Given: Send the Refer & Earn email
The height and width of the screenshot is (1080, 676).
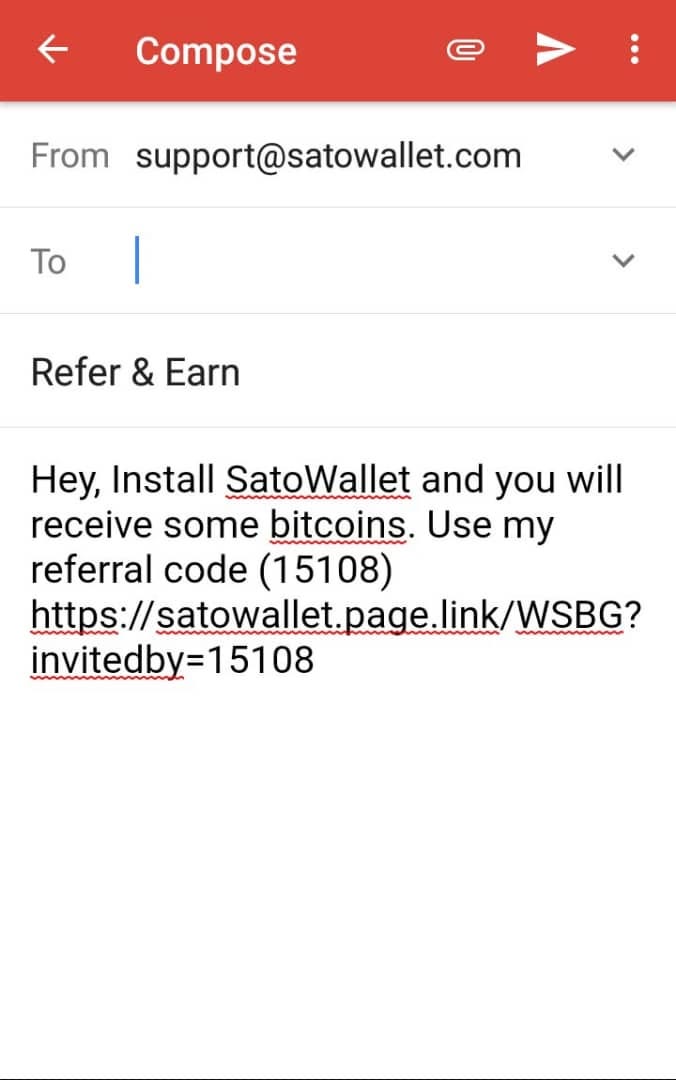Looking at the screenshot, I should 555,50.
